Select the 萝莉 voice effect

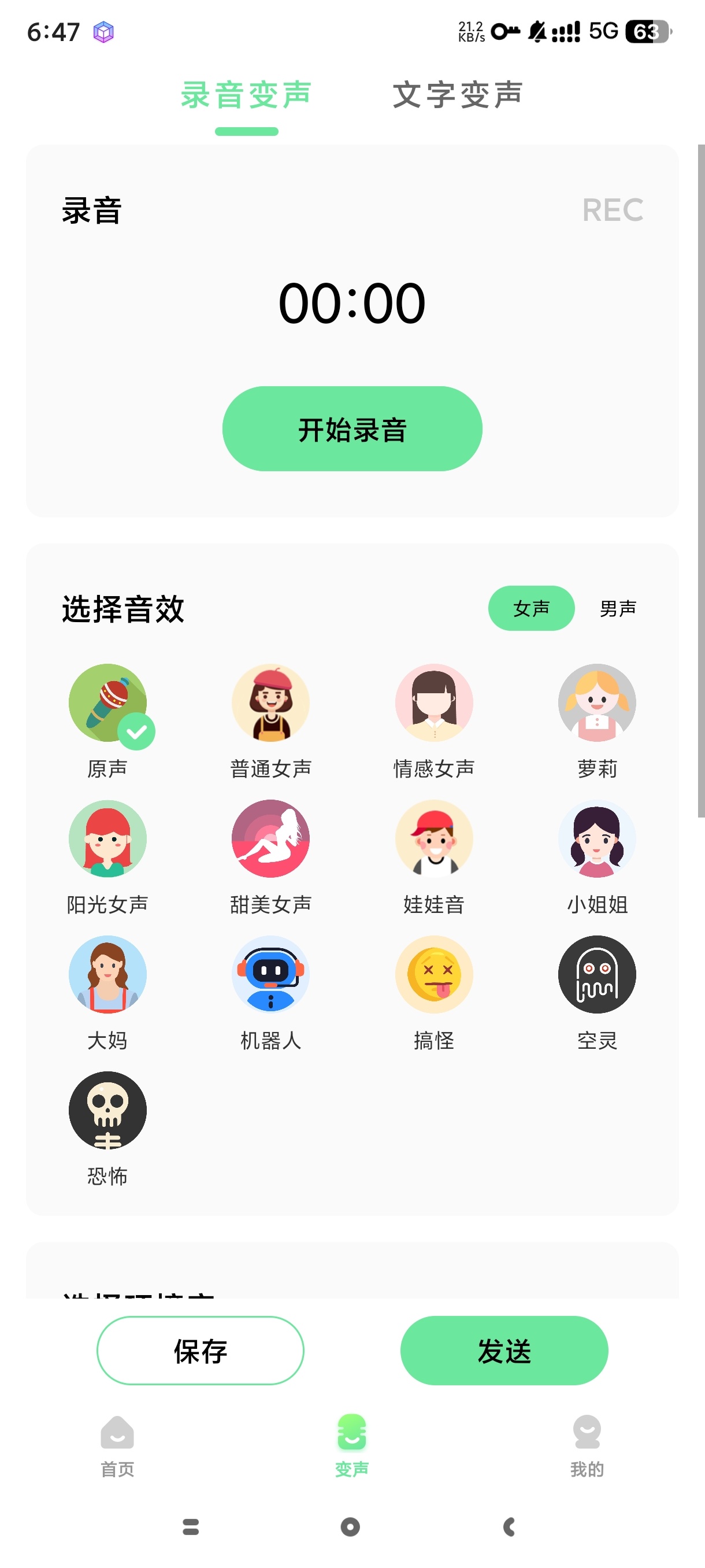pos(597,703)
